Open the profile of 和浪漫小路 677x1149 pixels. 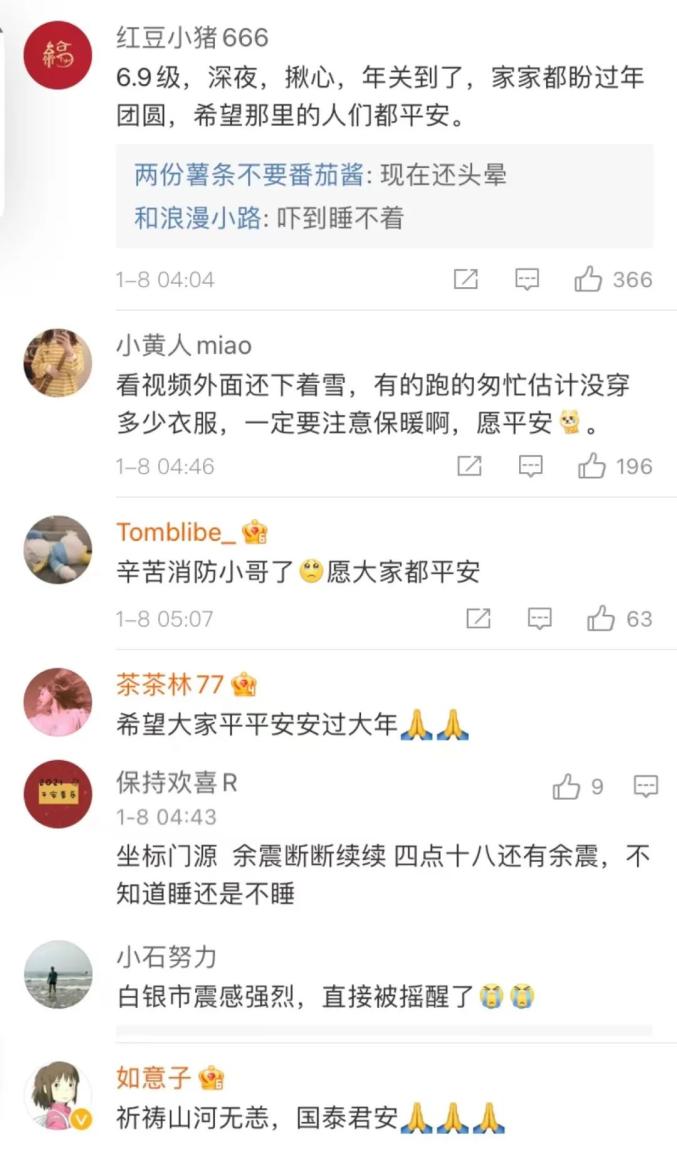click(x=198, y=218)
